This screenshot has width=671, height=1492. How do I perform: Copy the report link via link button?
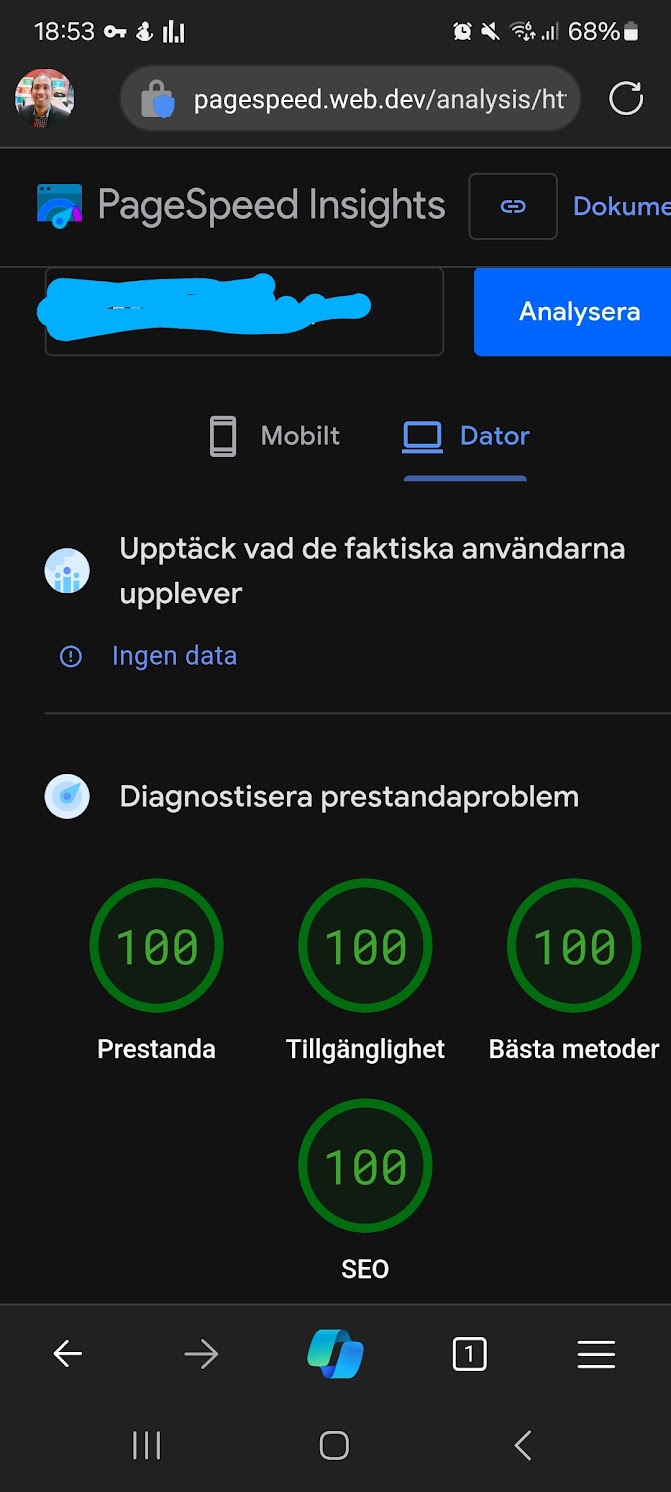[x=513, y=206]
